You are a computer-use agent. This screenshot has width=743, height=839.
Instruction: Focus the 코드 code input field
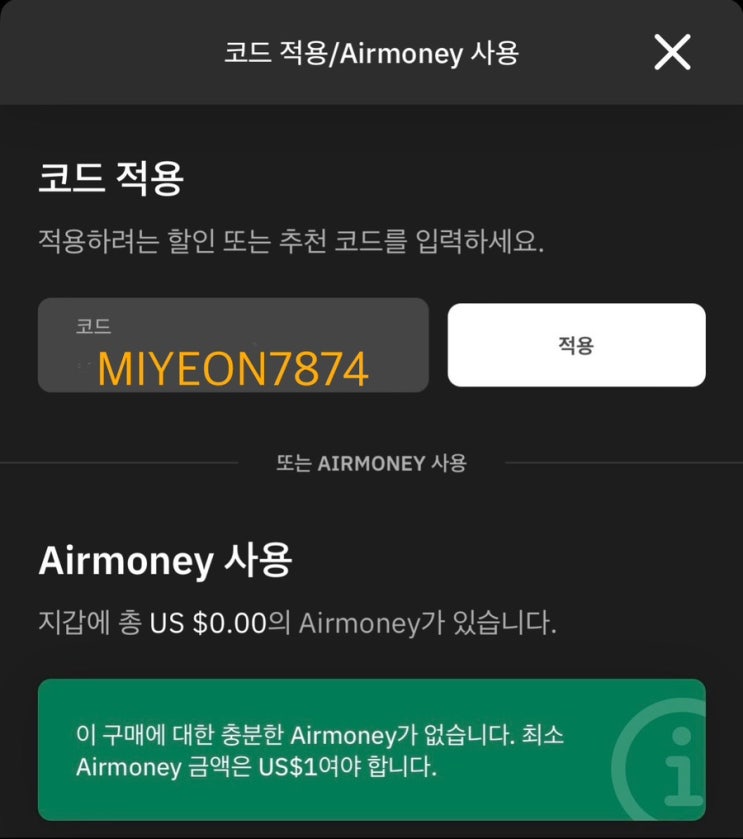233,345
